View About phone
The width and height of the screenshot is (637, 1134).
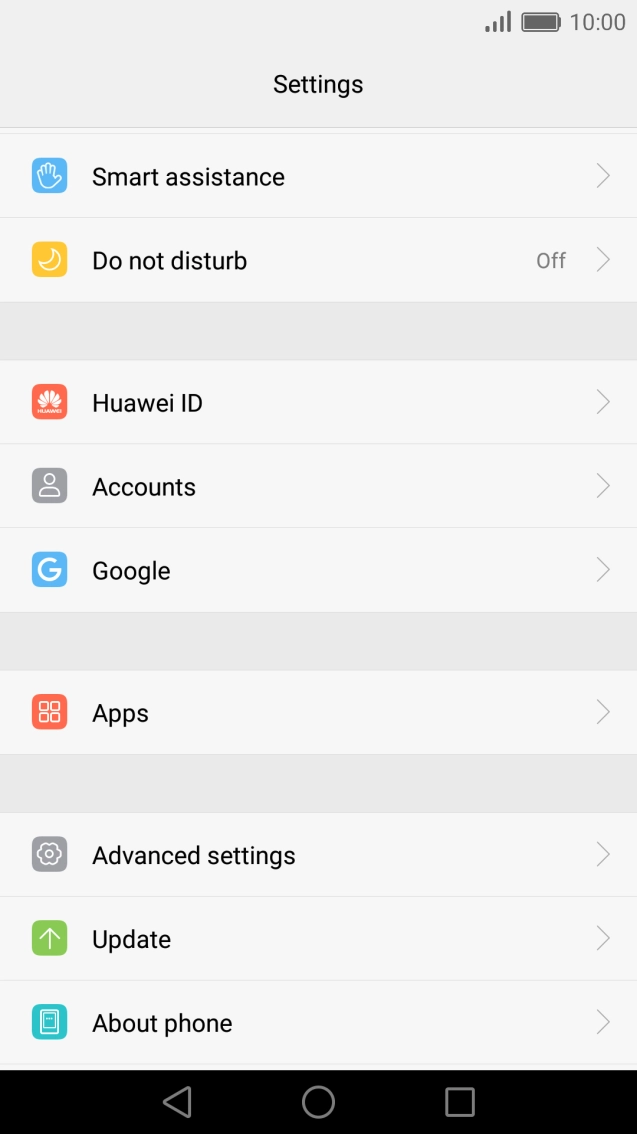click(x=318, y=1023)
